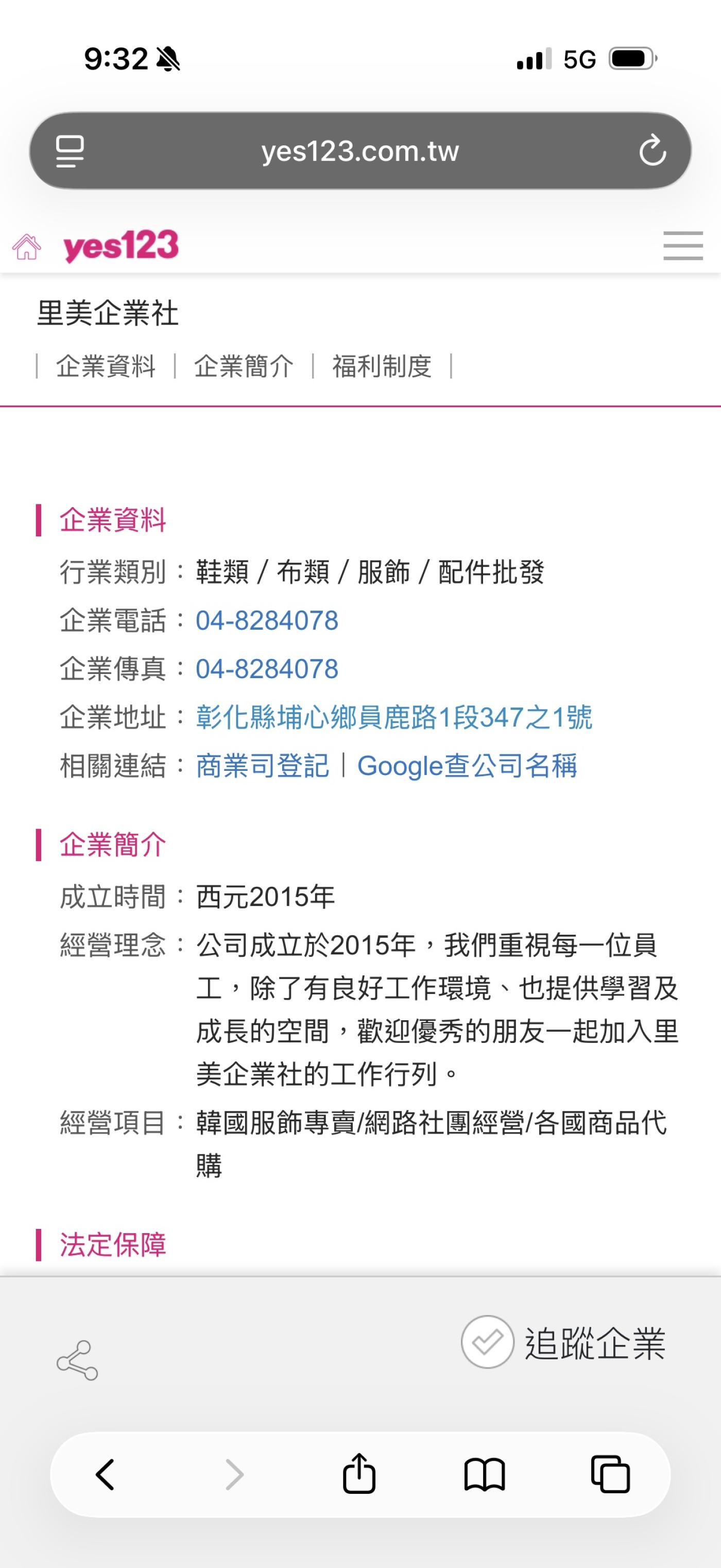The image size is (721, 1568).
Task: Open the 商業司登記 link
Action: tap(262, 766)
